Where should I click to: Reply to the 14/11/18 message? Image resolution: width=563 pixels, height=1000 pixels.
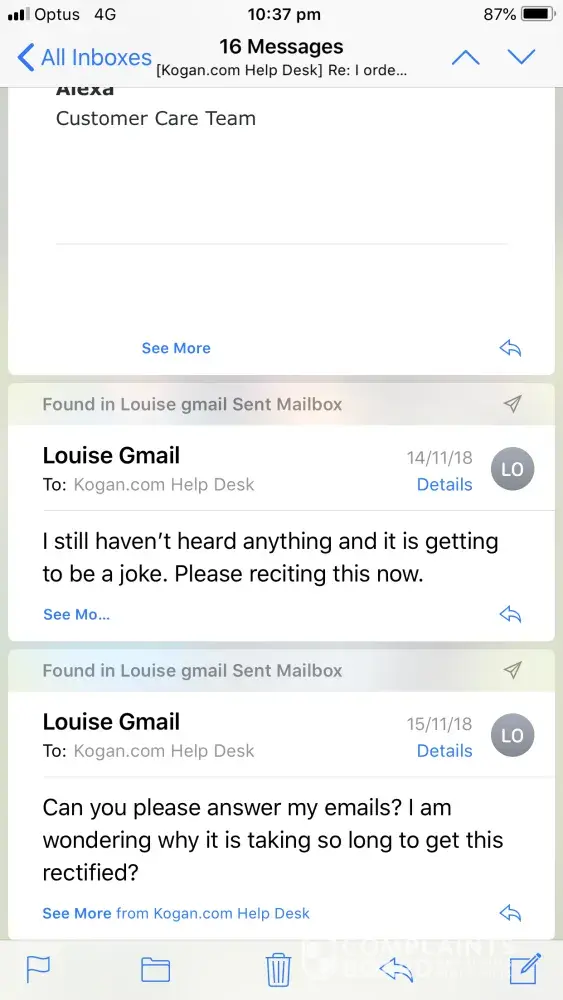[x=510, y=615]
